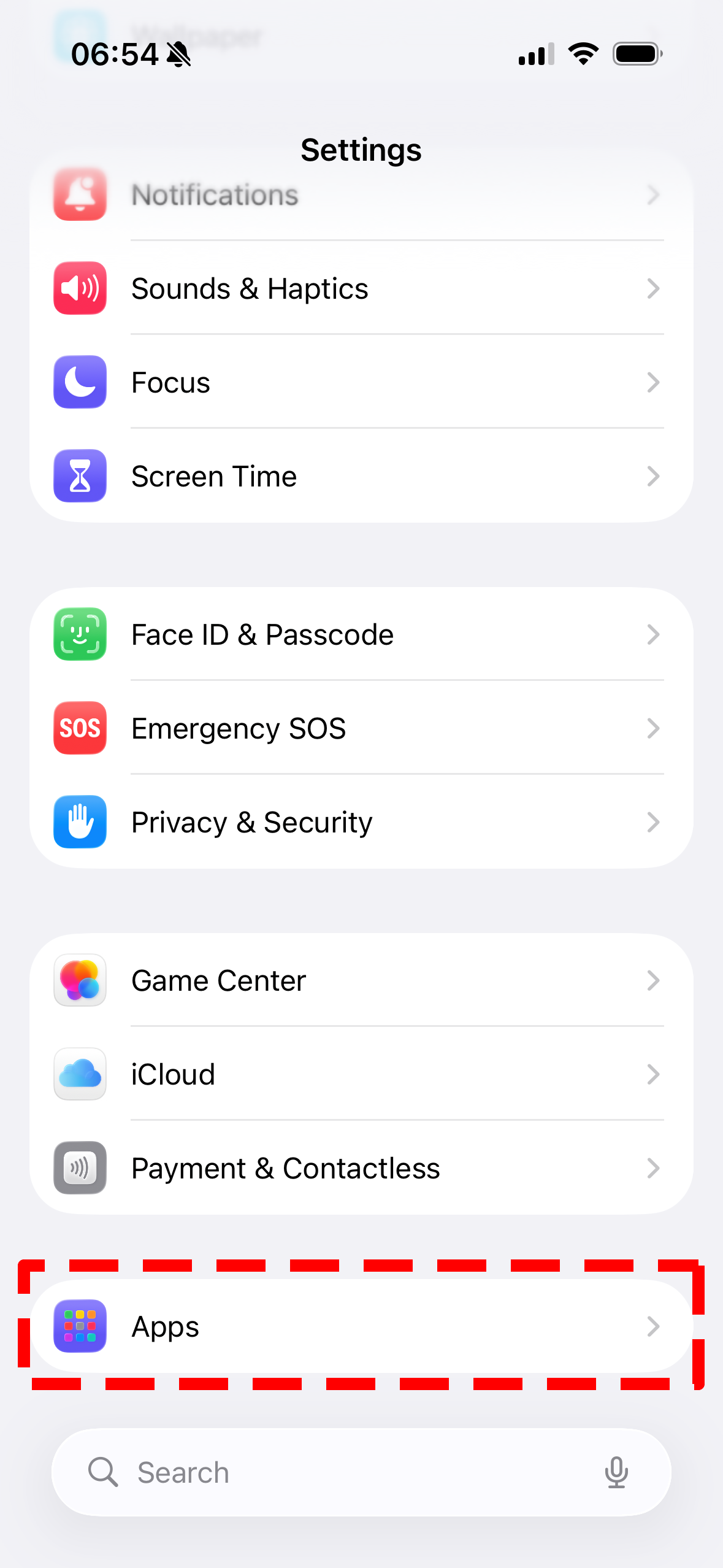Screen dimensions: 723x1568
Task: Open the Screen Time hourglass icon
Action: pyautogui.click(x=80, y=476)
